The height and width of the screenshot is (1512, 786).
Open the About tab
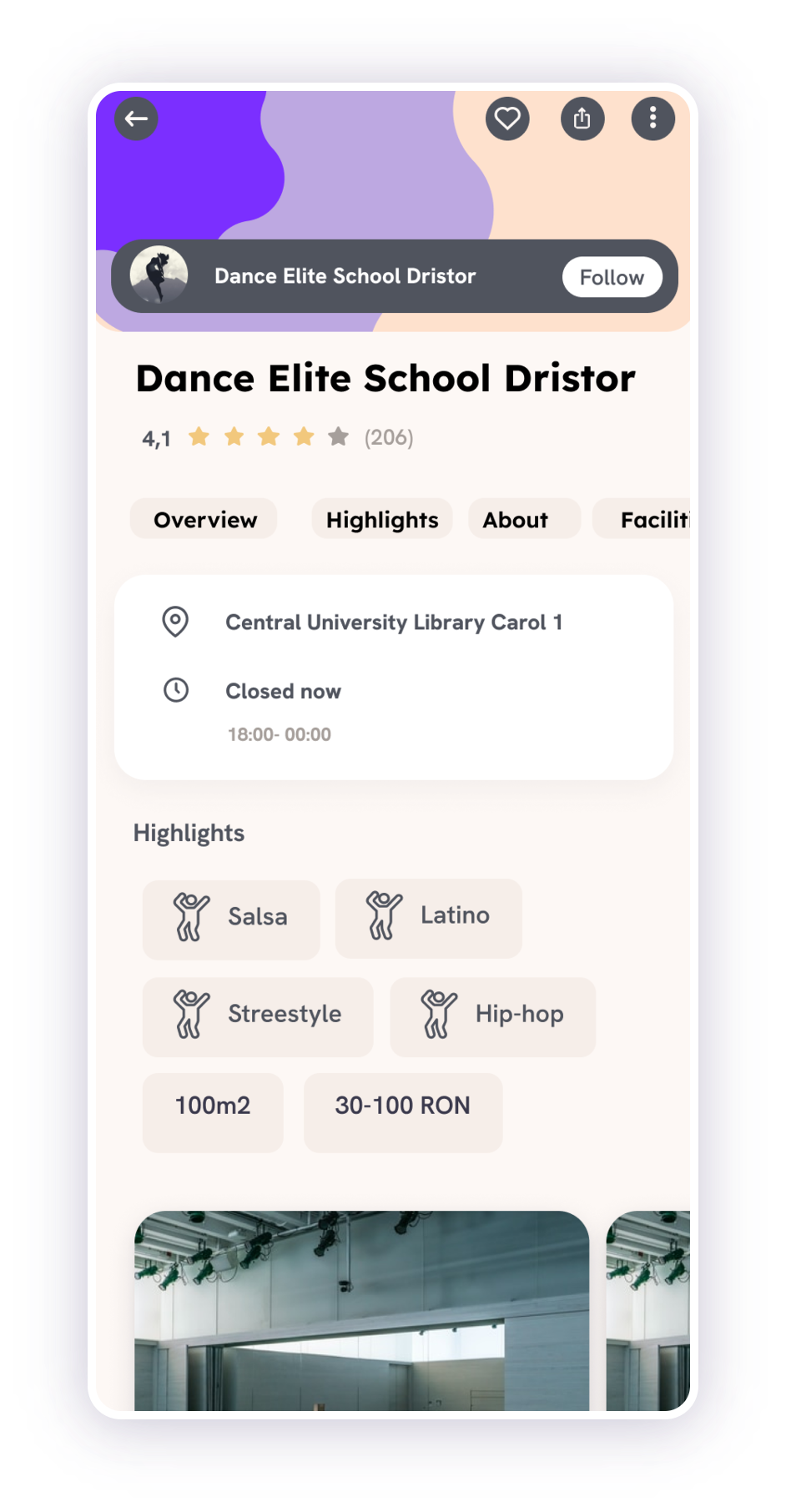point(515,519)
